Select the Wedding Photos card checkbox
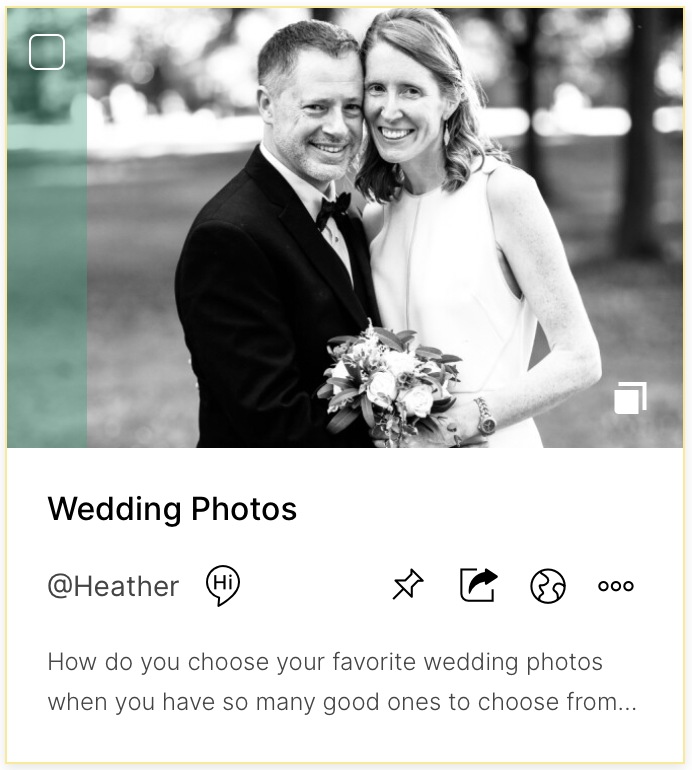 click(47, 52)
